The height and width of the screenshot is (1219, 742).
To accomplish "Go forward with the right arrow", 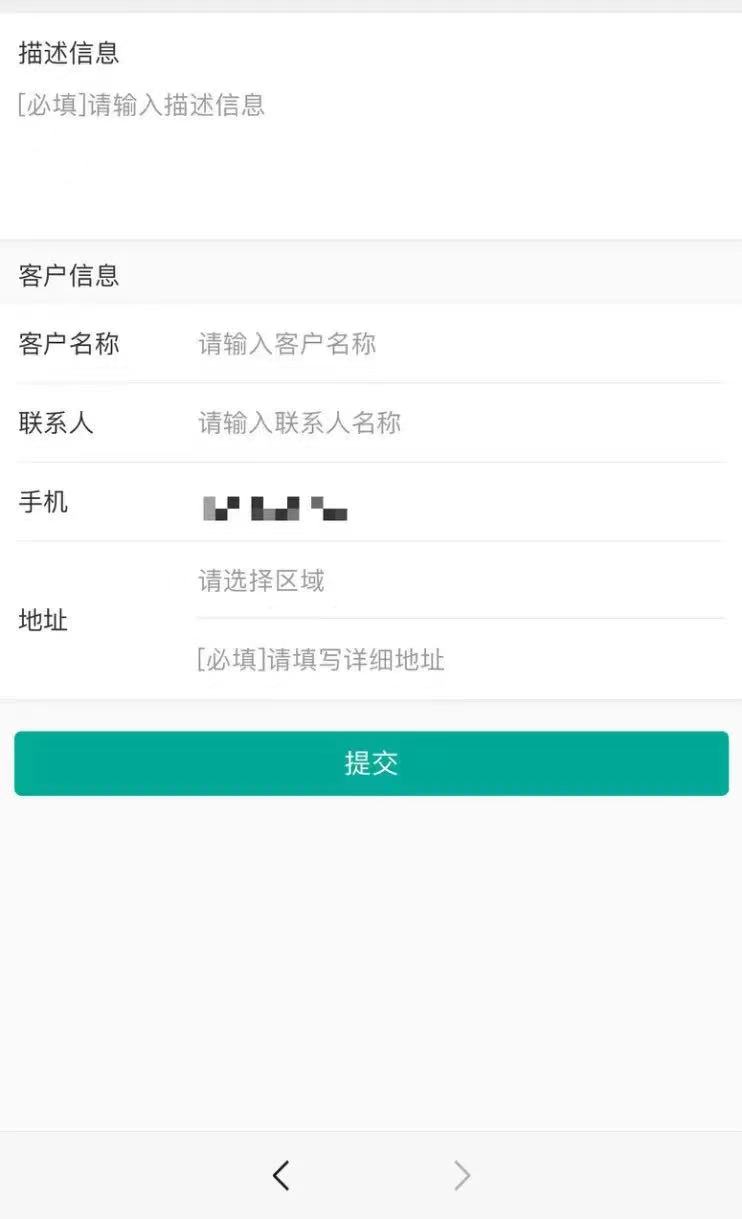I will pos(461,1175).
